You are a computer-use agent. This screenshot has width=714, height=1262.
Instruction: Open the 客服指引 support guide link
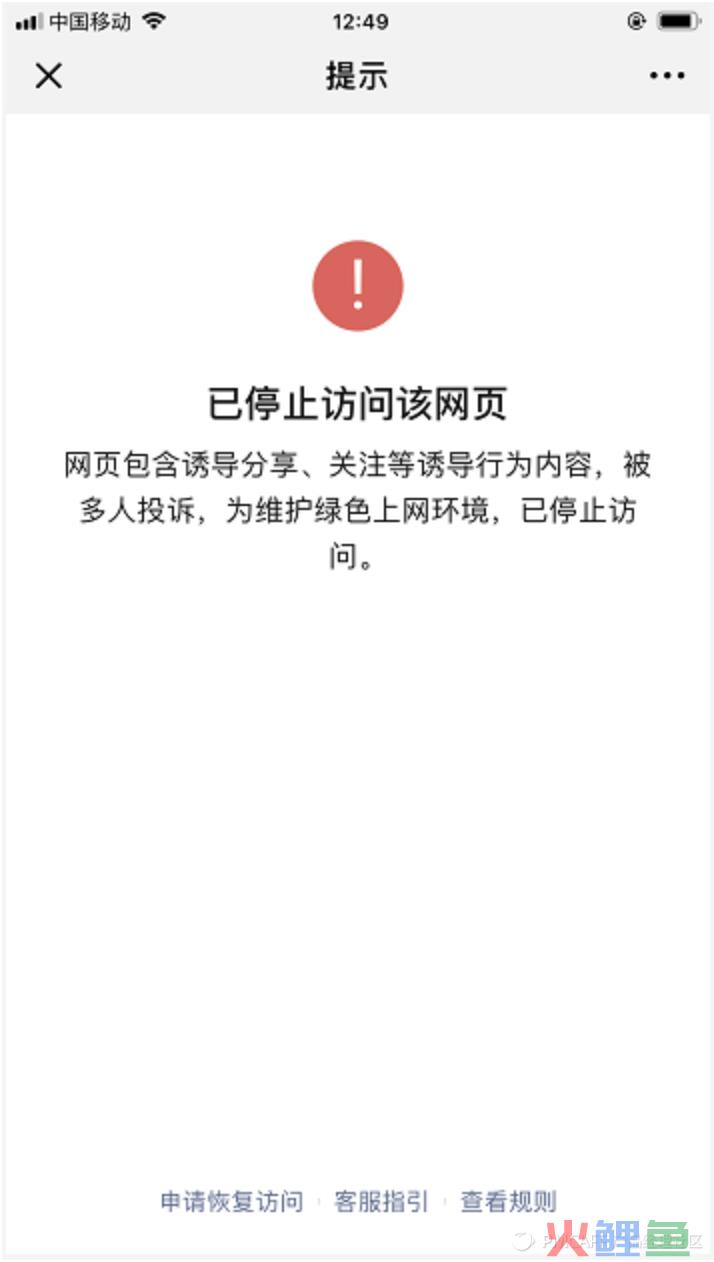coord(380,1201)
